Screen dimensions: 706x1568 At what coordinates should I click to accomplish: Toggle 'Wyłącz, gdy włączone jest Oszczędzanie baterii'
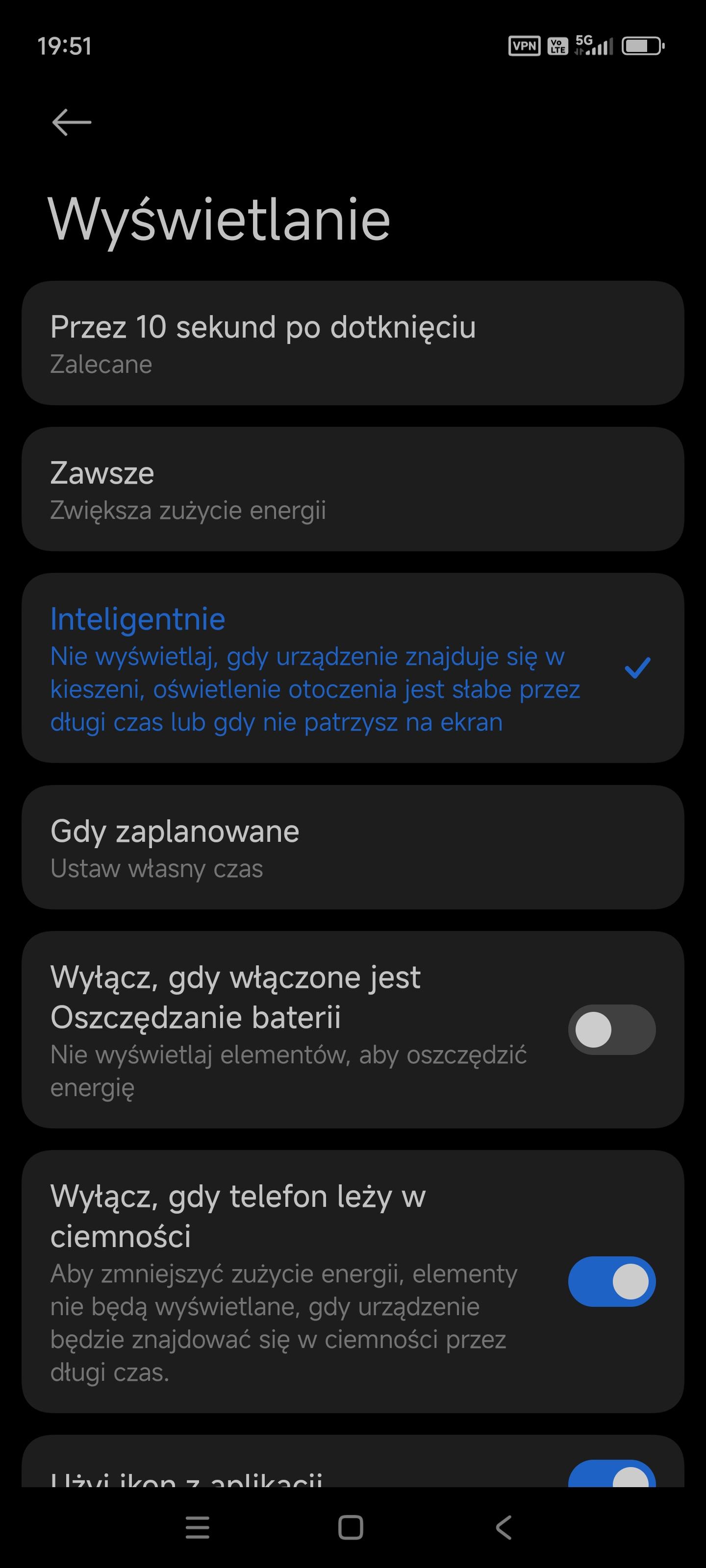611,1029
